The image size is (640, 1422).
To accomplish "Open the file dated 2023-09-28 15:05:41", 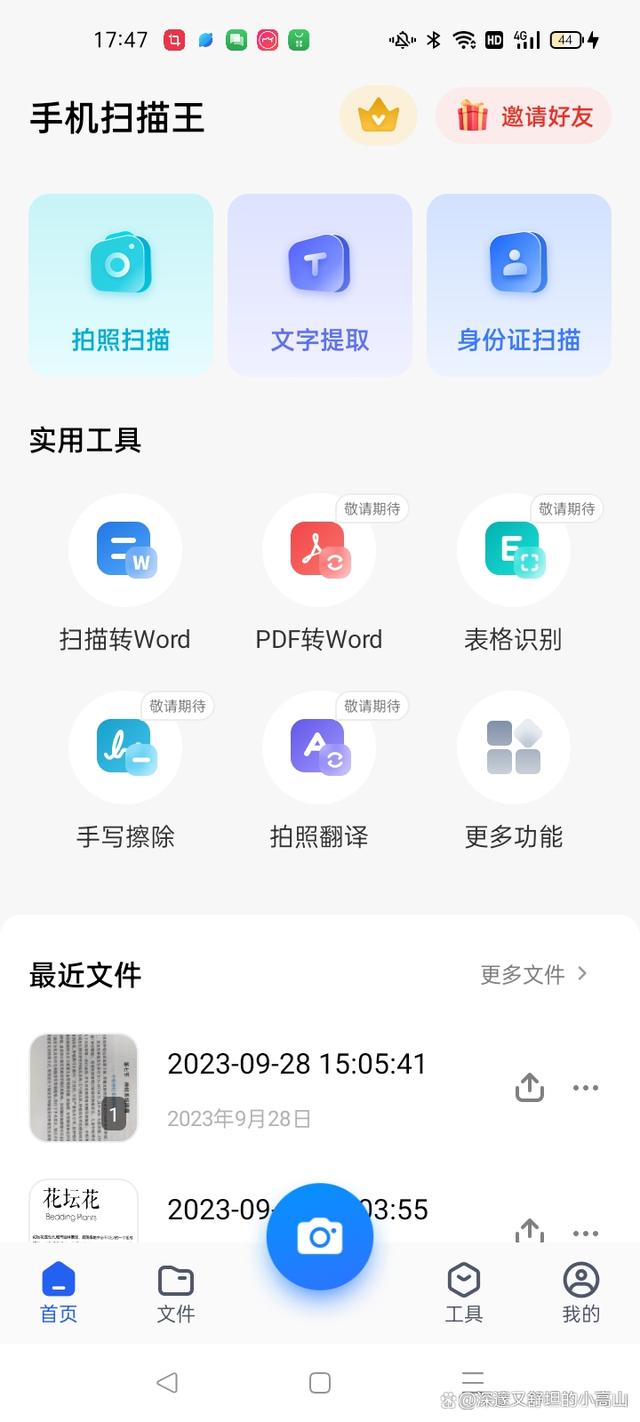I will click(x=296, y=1064).
